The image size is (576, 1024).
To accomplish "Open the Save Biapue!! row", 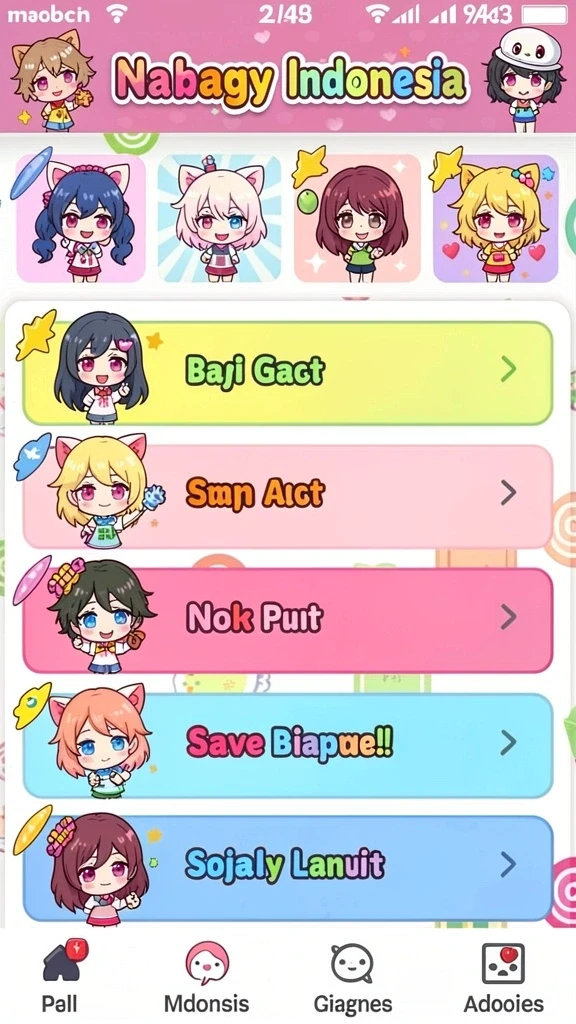I will pos(288,745).
